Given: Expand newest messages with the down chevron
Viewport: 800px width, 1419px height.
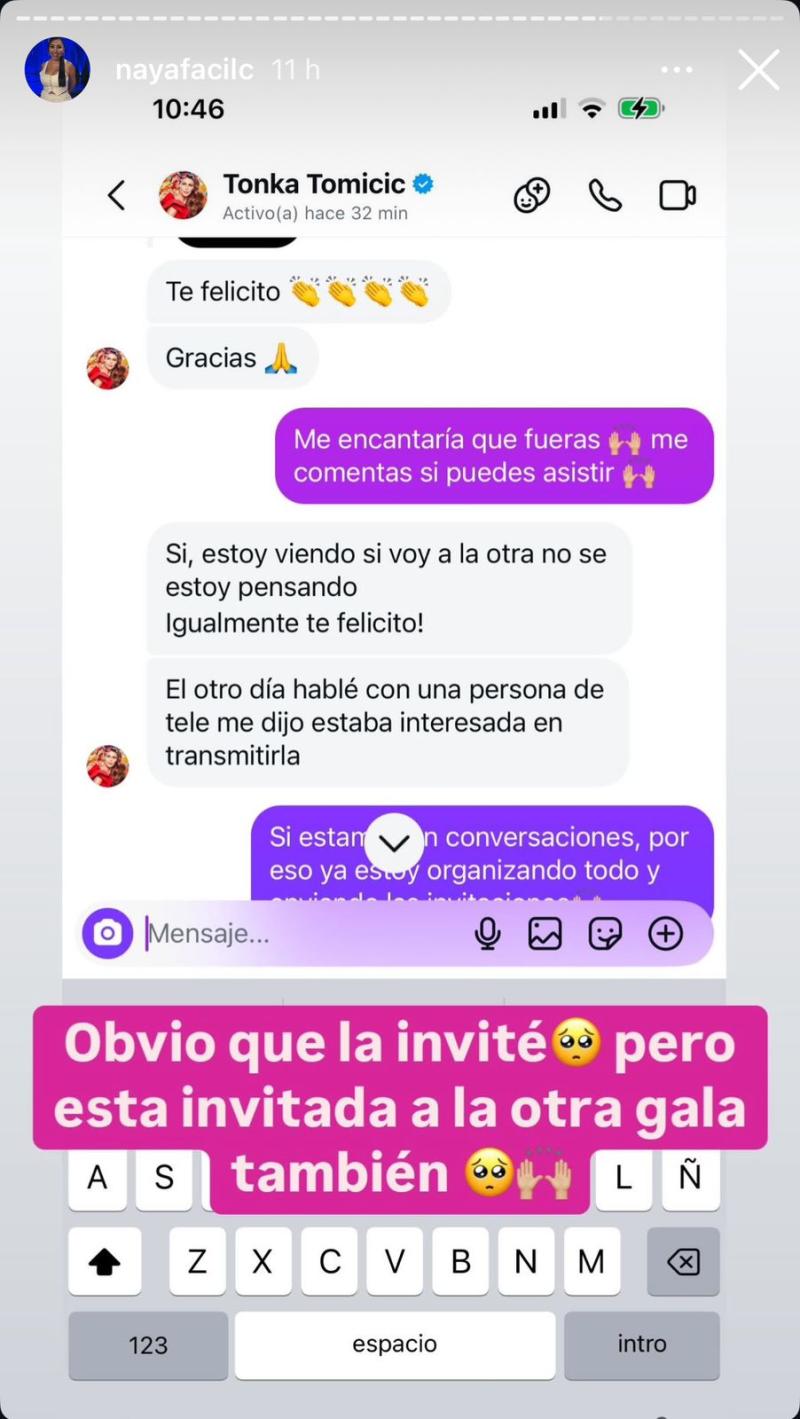Looking at the screenshot, I should click(x=393, y=841).
